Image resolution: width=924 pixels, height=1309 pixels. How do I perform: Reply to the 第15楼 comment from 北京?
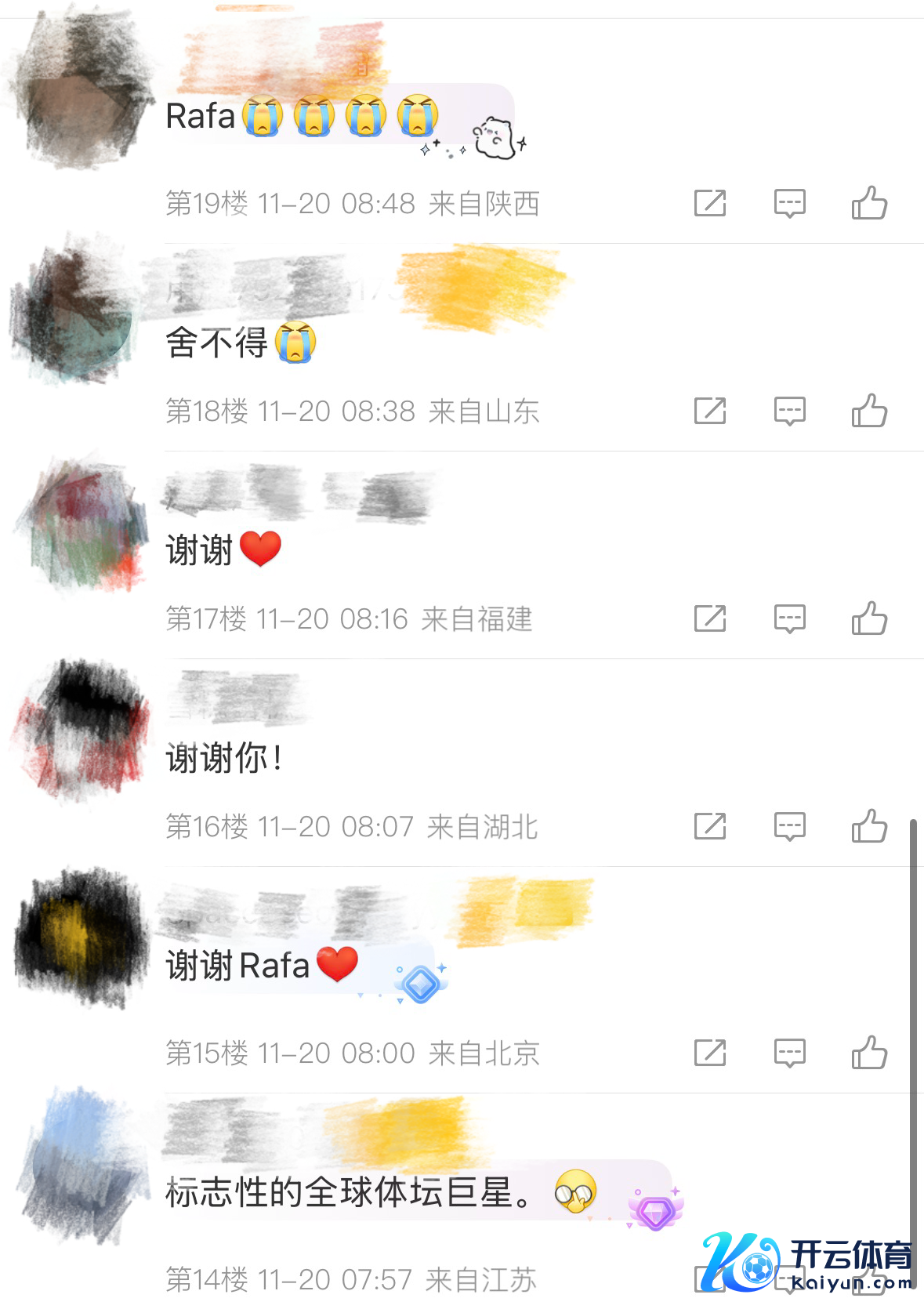(x=789, y=1053)
